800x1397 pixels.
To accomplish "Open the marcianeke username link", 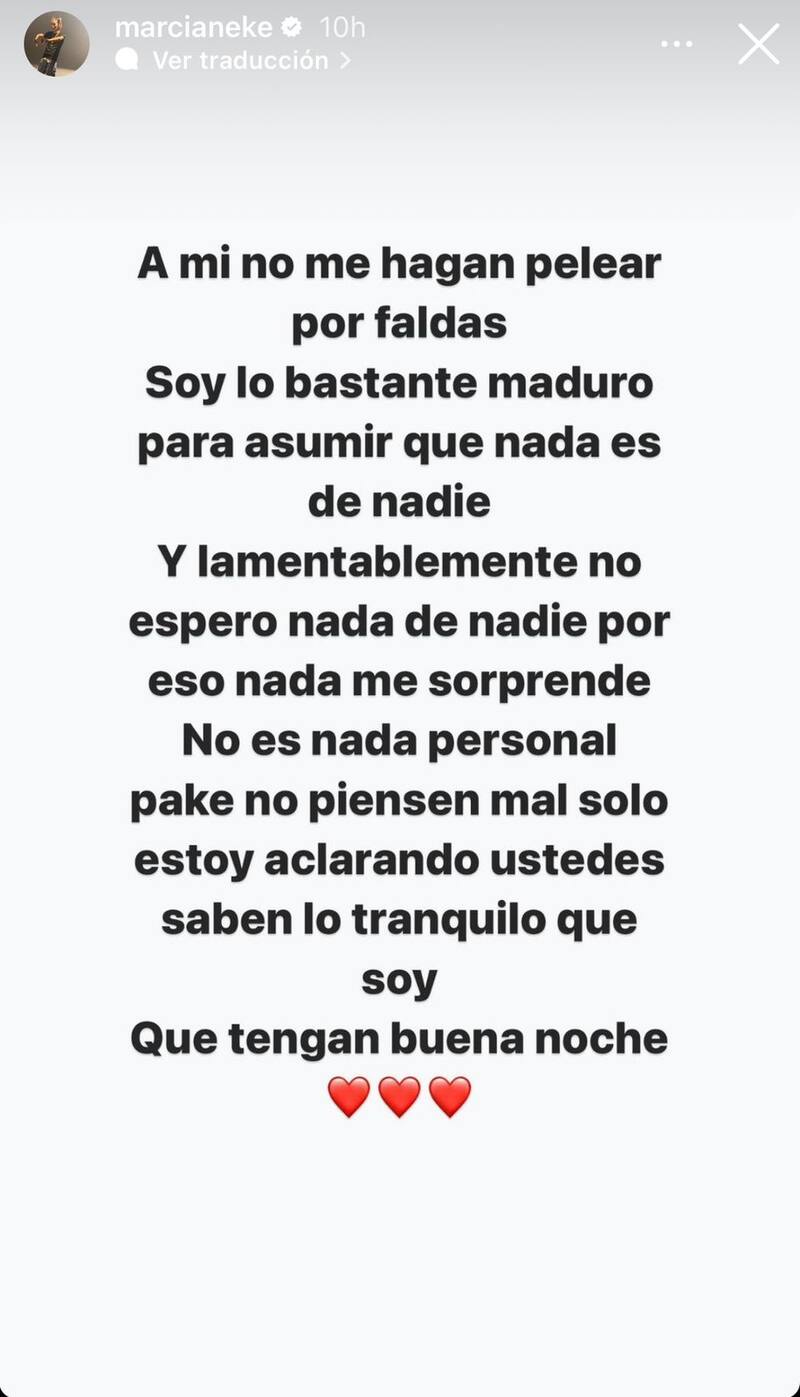I will 193,28.
